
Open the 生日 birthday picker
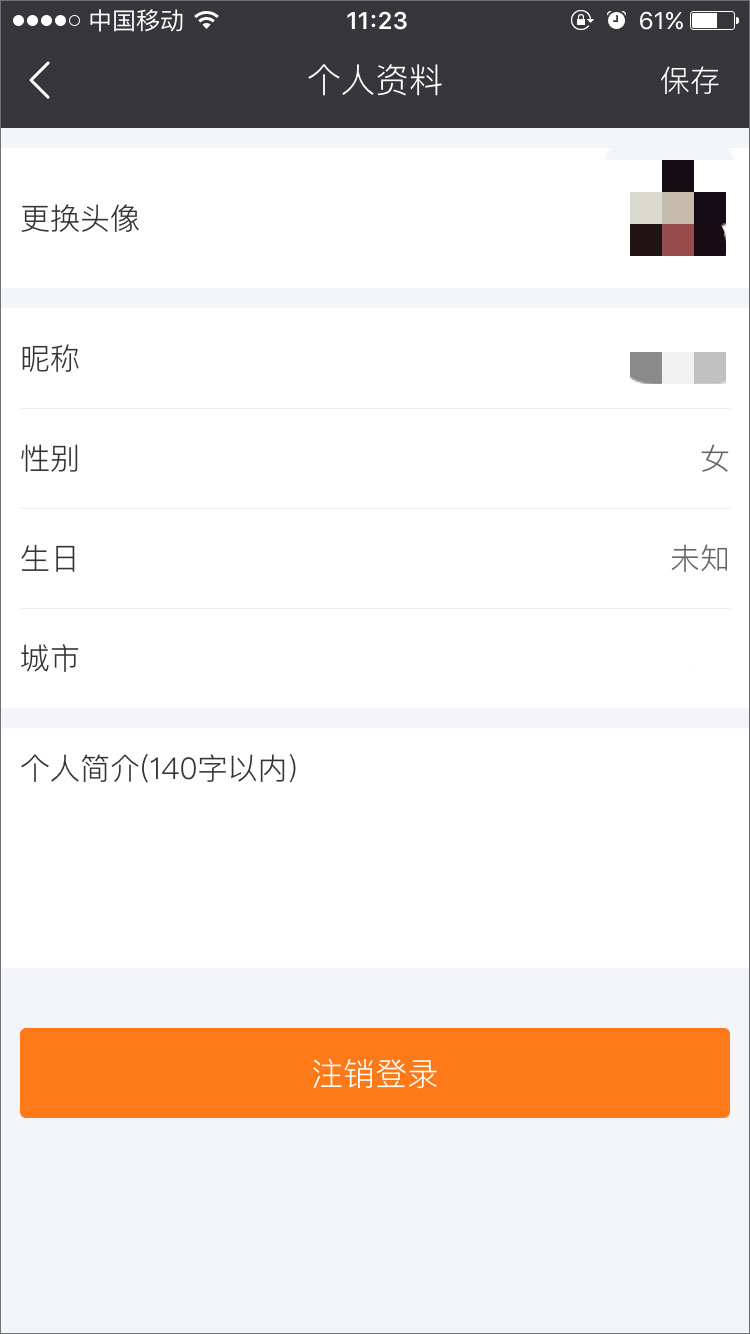375,559
